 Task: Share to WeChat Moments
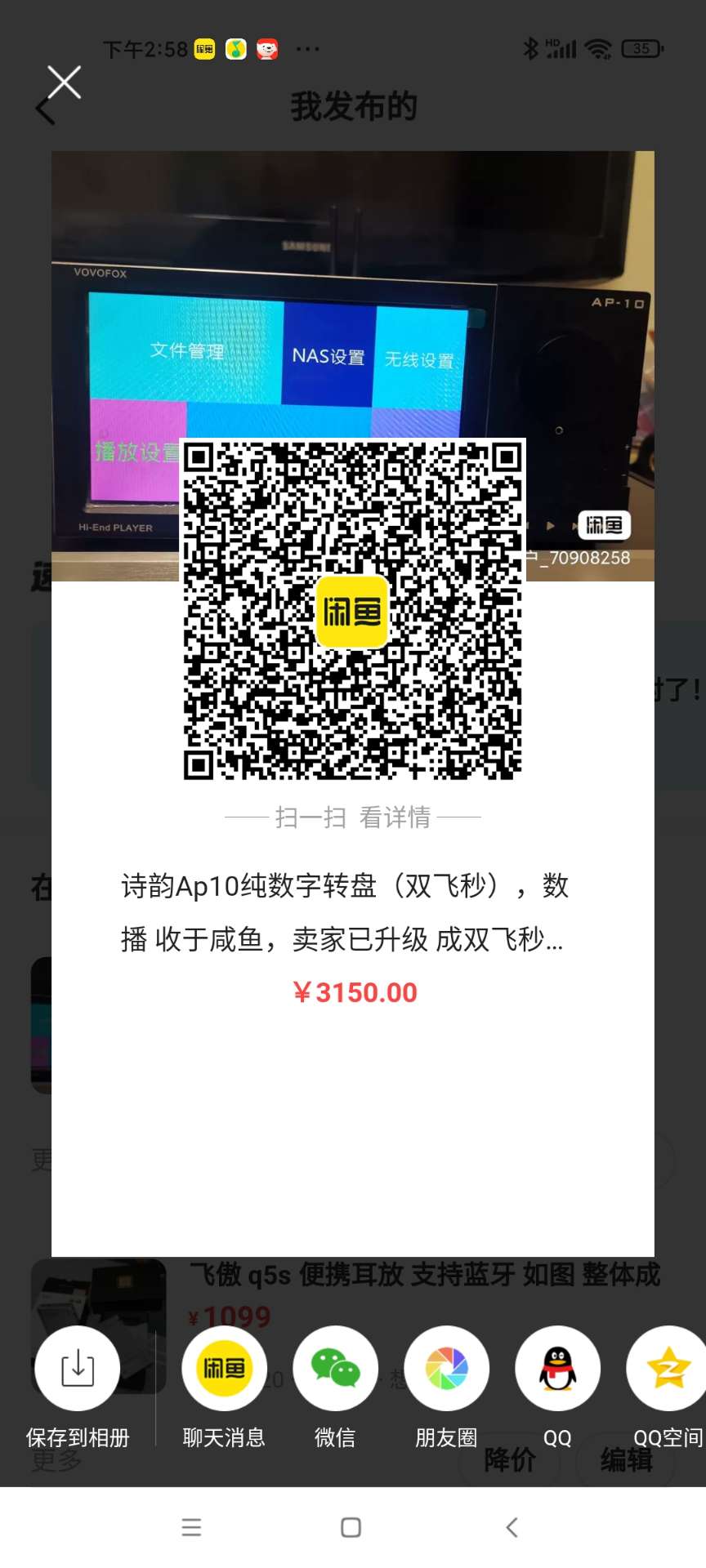(x=446, y=1368)
